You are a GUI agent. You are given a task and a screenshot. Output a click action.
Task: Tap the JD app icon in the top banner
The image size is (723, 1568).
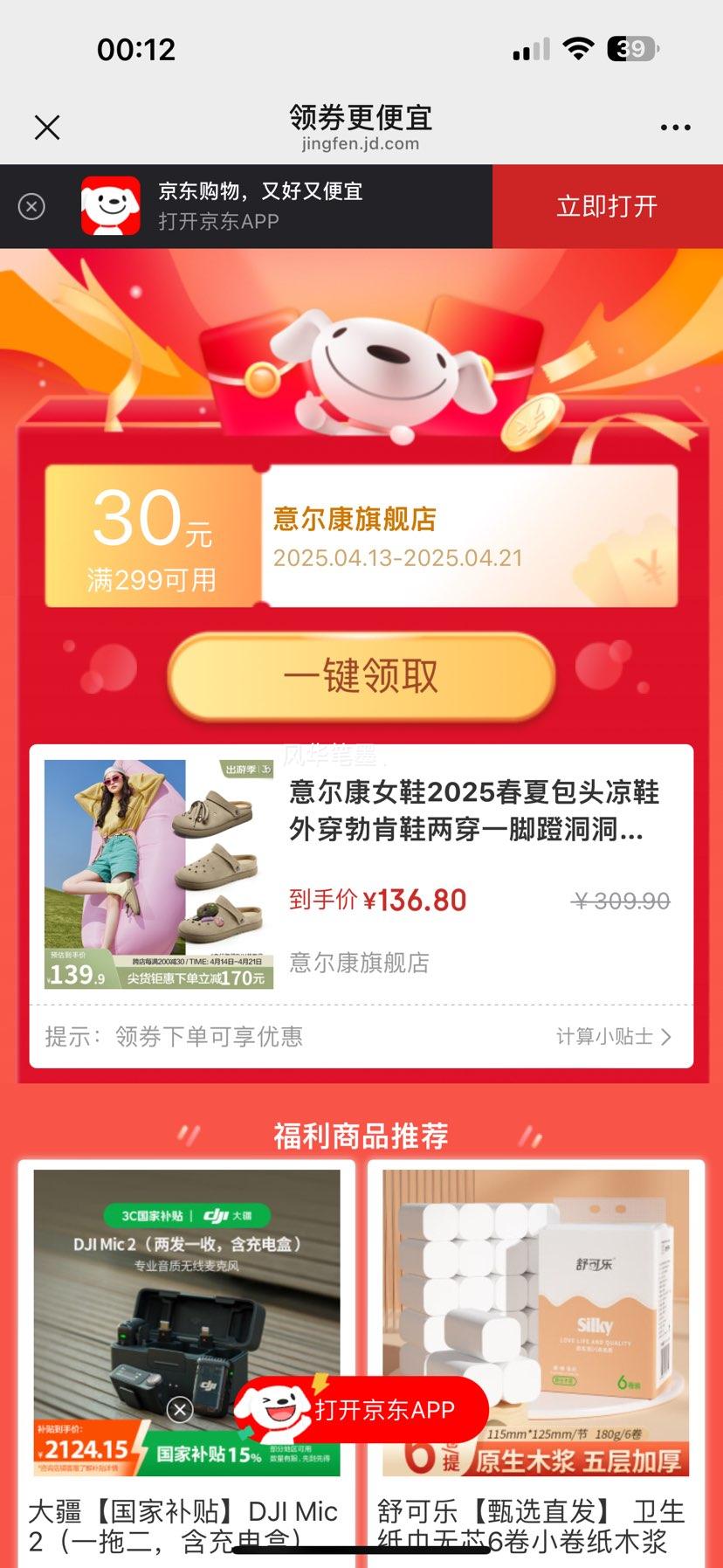pyautogui.click(x=110, y=206)
